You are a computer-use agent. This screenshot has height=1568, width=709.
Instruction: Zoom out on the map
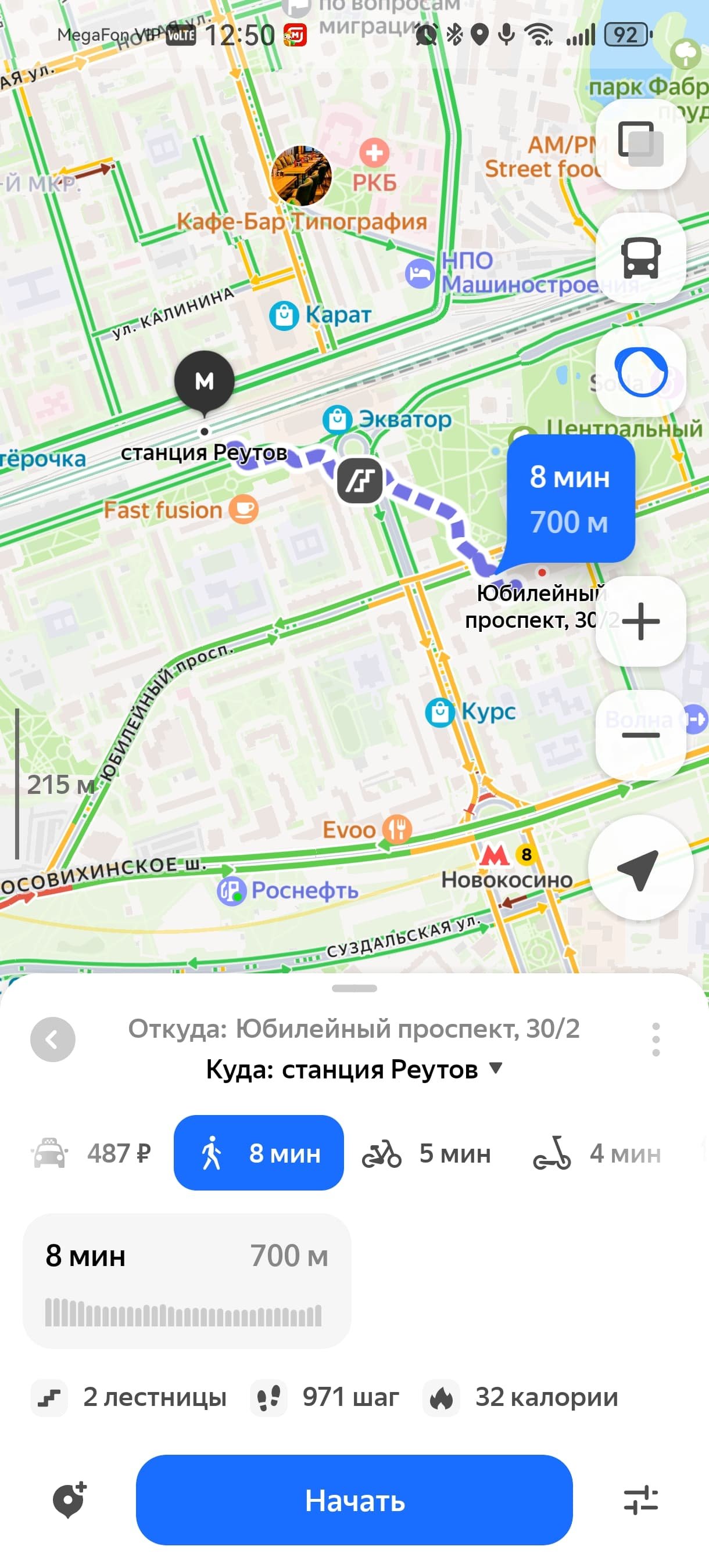pyautogui.click(x=640, y=735)
